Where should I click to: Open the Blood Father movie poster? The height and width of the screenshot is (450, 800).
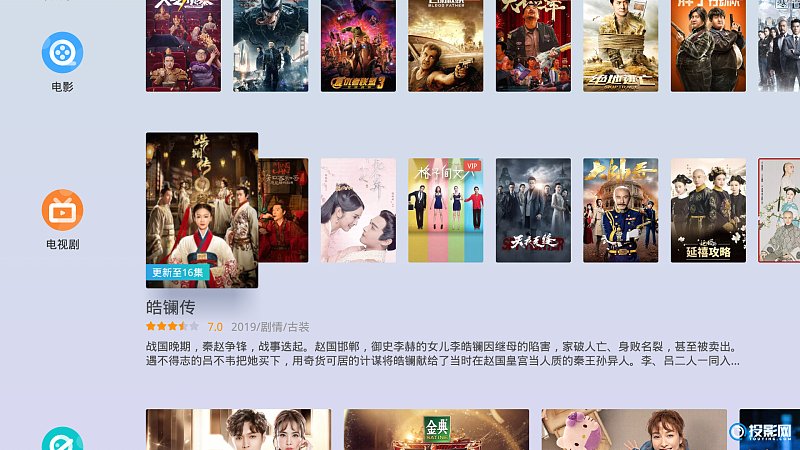tap(445, 45)
